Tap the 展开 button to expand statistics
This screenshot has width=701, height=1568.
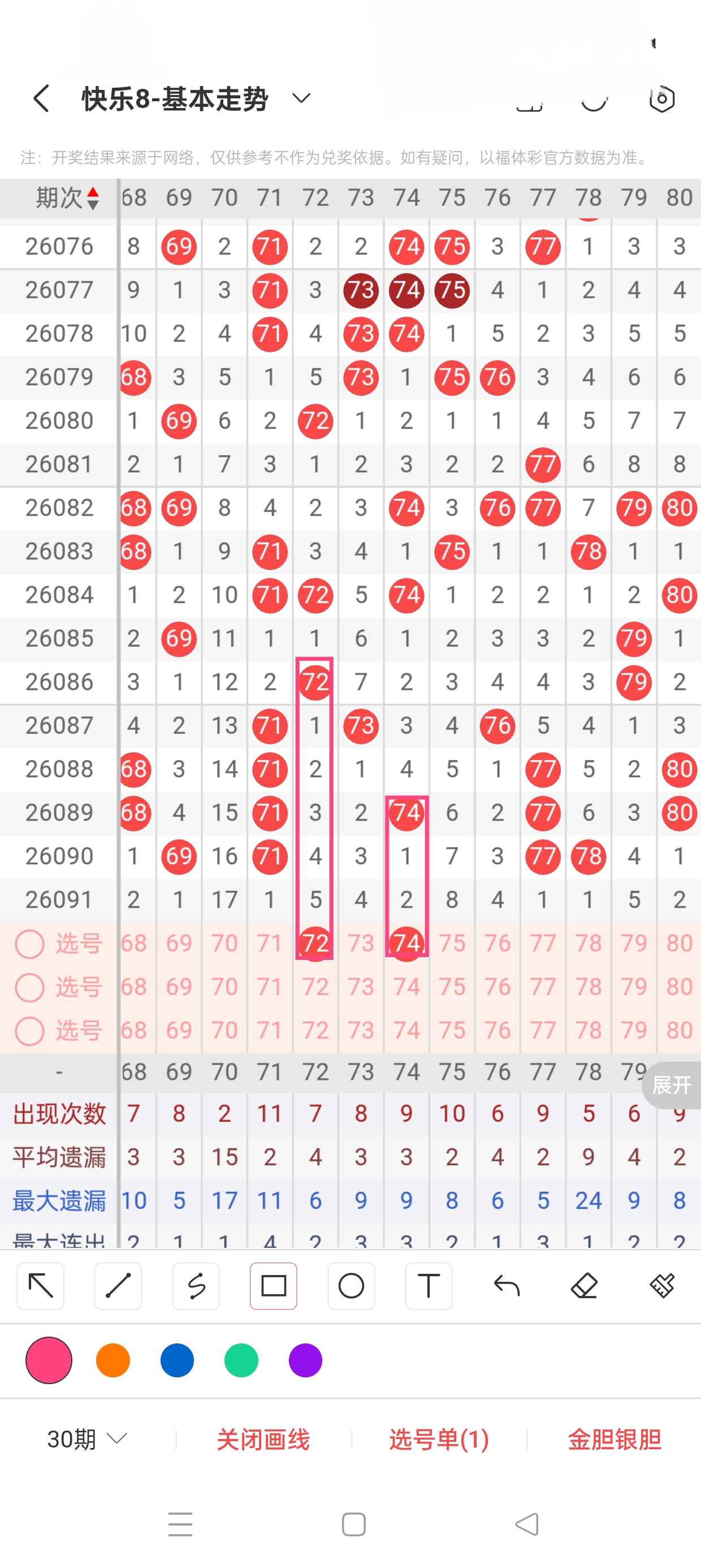click(671, 1084)
